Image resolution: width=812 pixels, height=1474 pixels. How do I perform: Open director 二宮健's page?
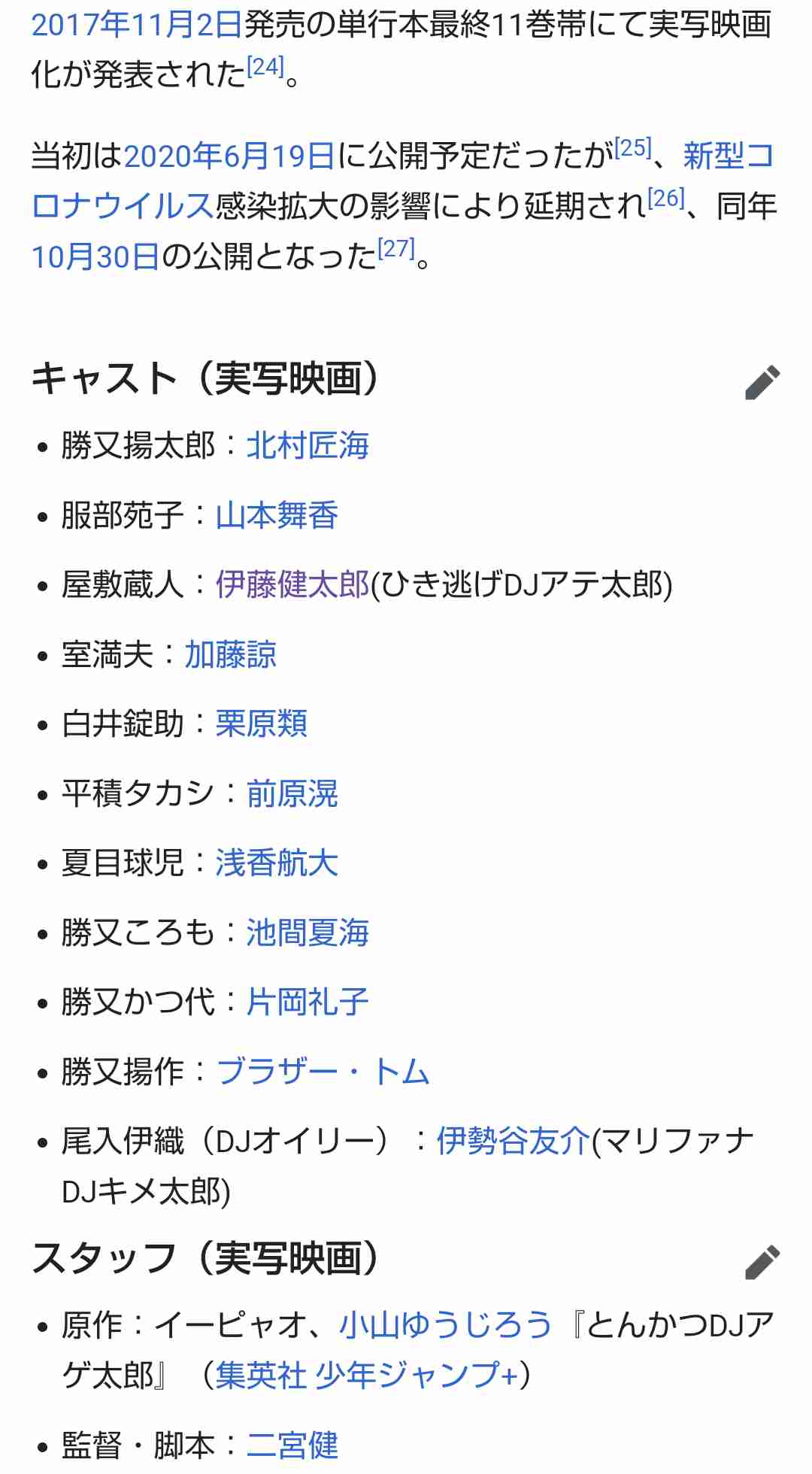coord(292,1445)
